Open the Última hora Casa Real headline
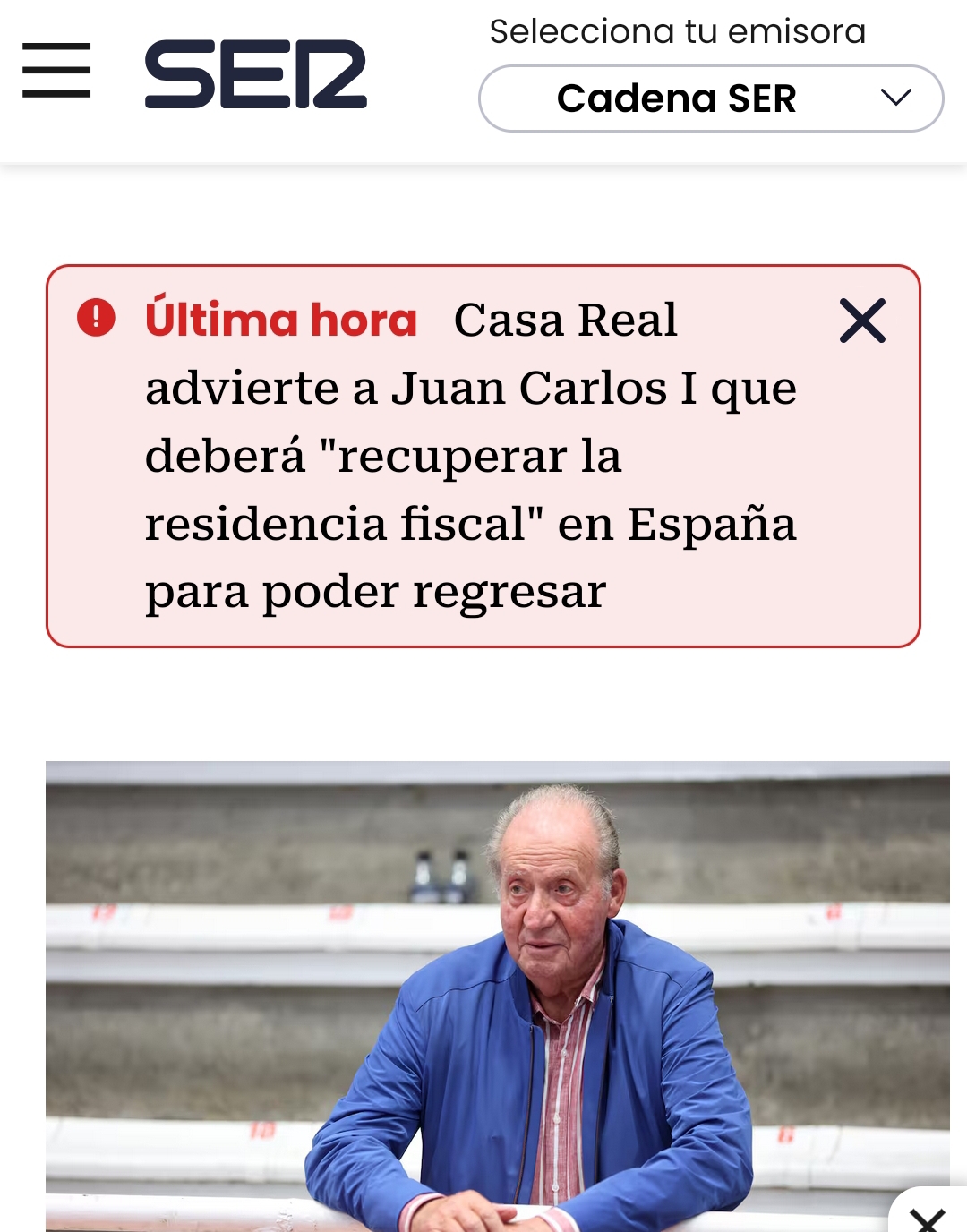The width and height of the screenshot is (967, 1232). [469, 457]
